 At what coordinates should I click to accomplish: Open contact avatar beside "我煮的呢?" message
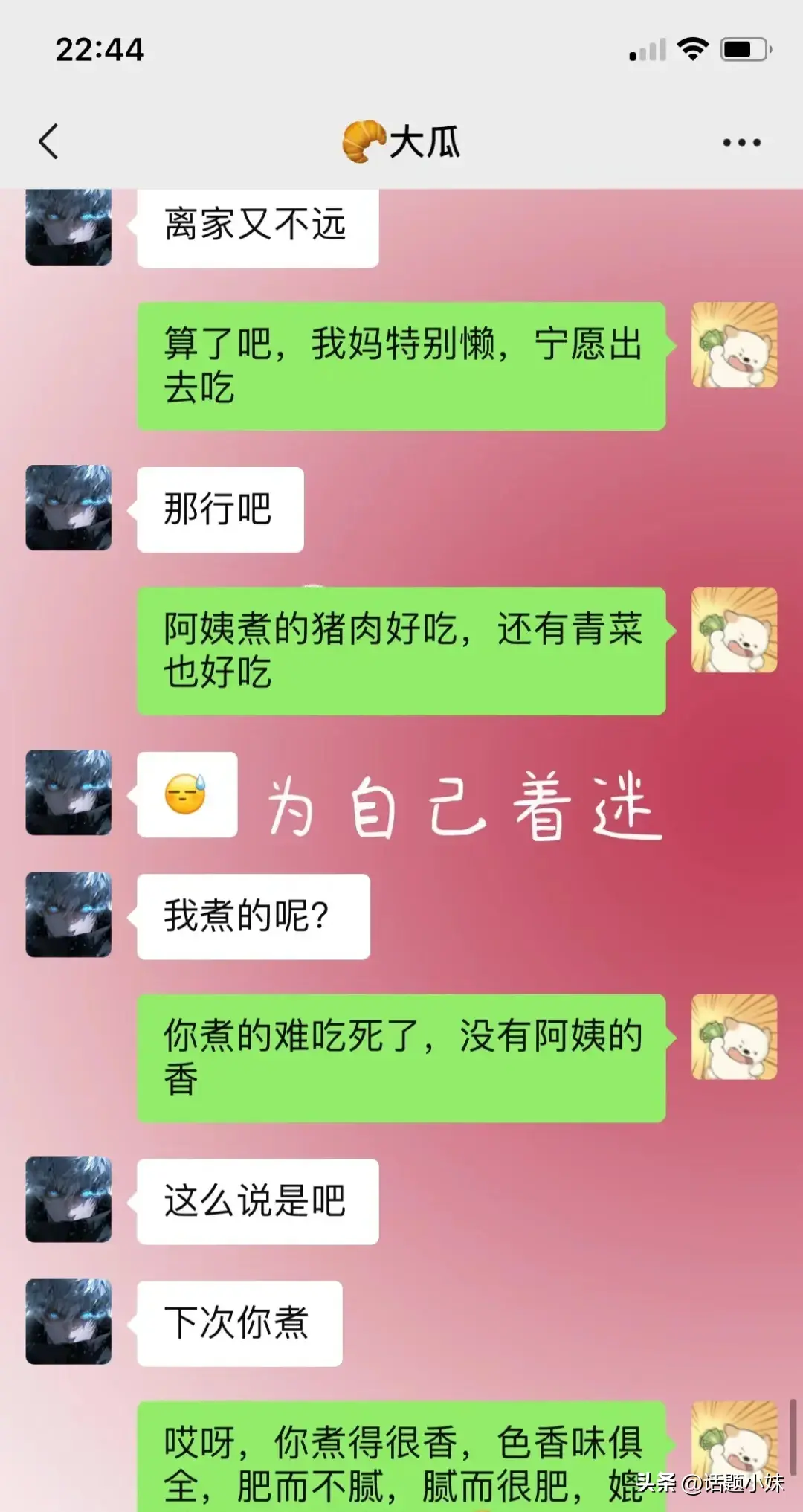point(68,915)
